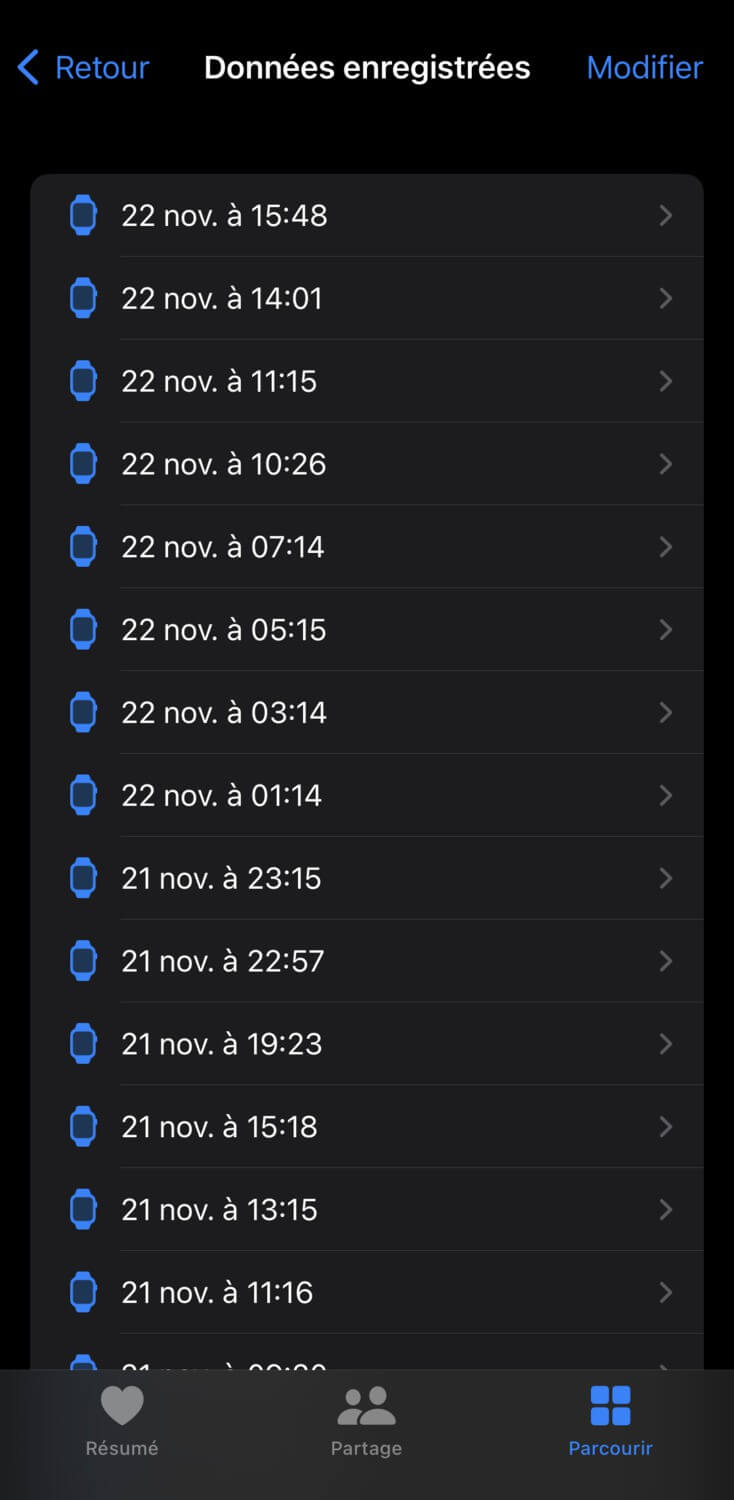Open the 22 nov. à 07:14 record
The width and height of the screenshot is (734, 1500).
[x=367, y=547]
